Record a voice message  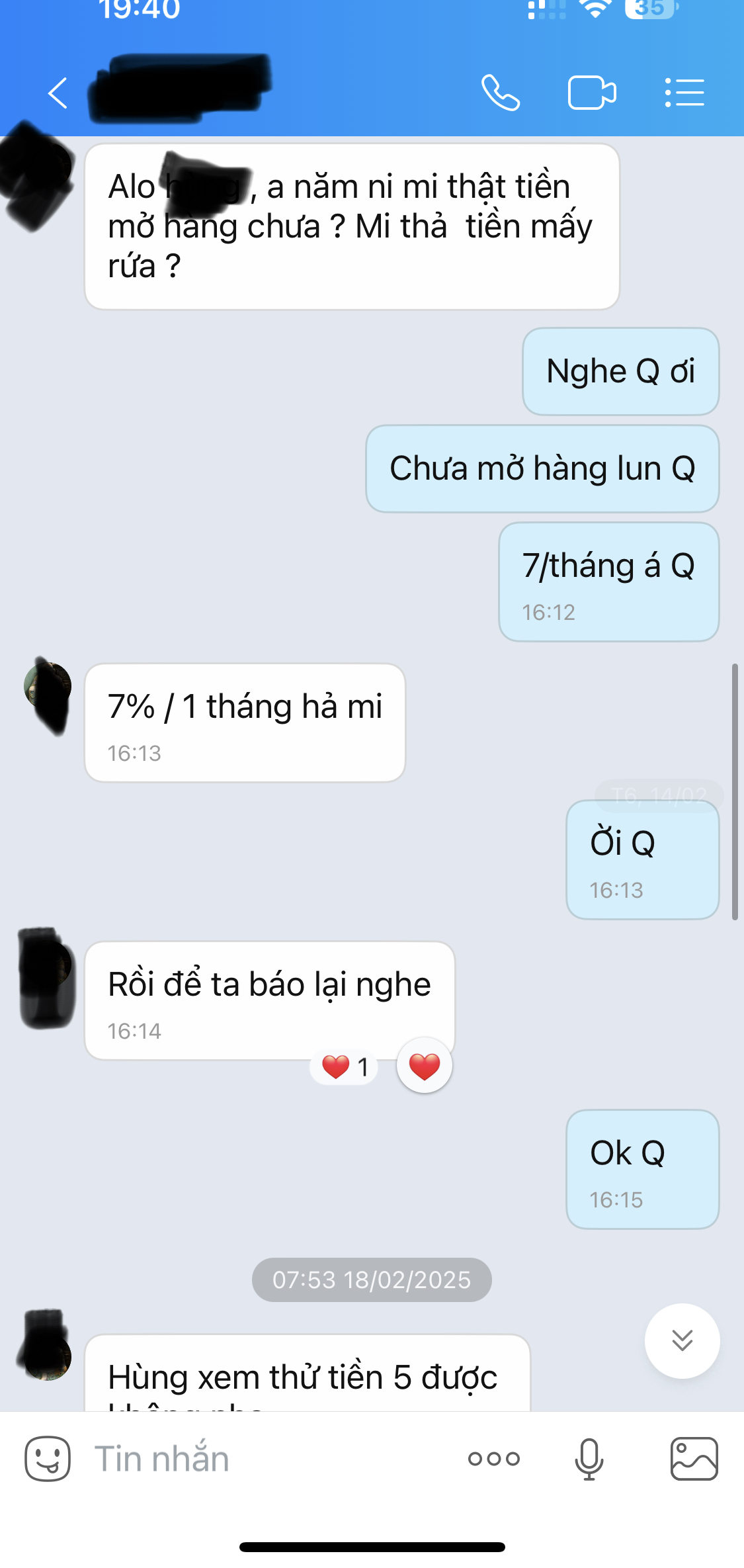pyautogui.click(x=589, y=1459)
